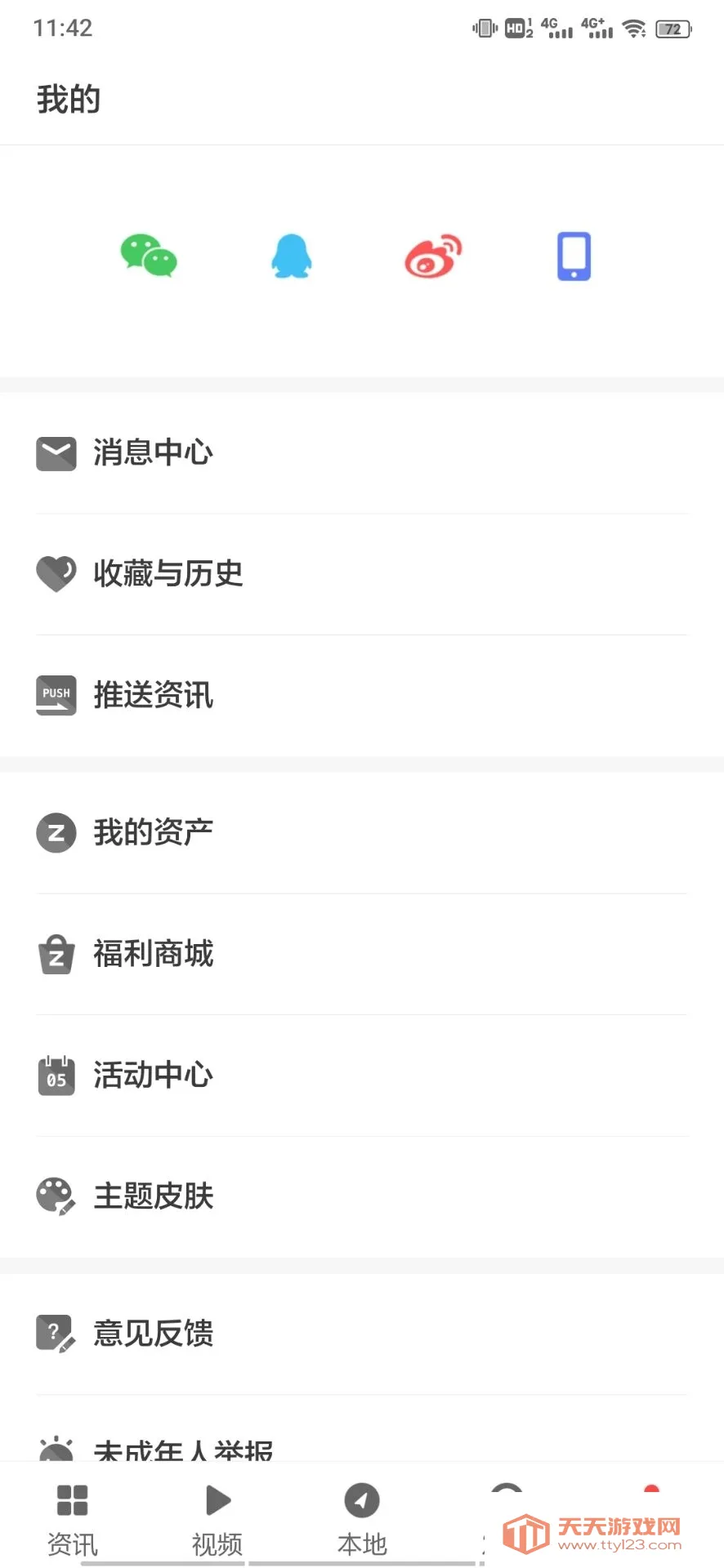This screenshot has height=1568, width=724.
Task: Click the shopping bag icon for 福利商城
Action: coord(56,954)
